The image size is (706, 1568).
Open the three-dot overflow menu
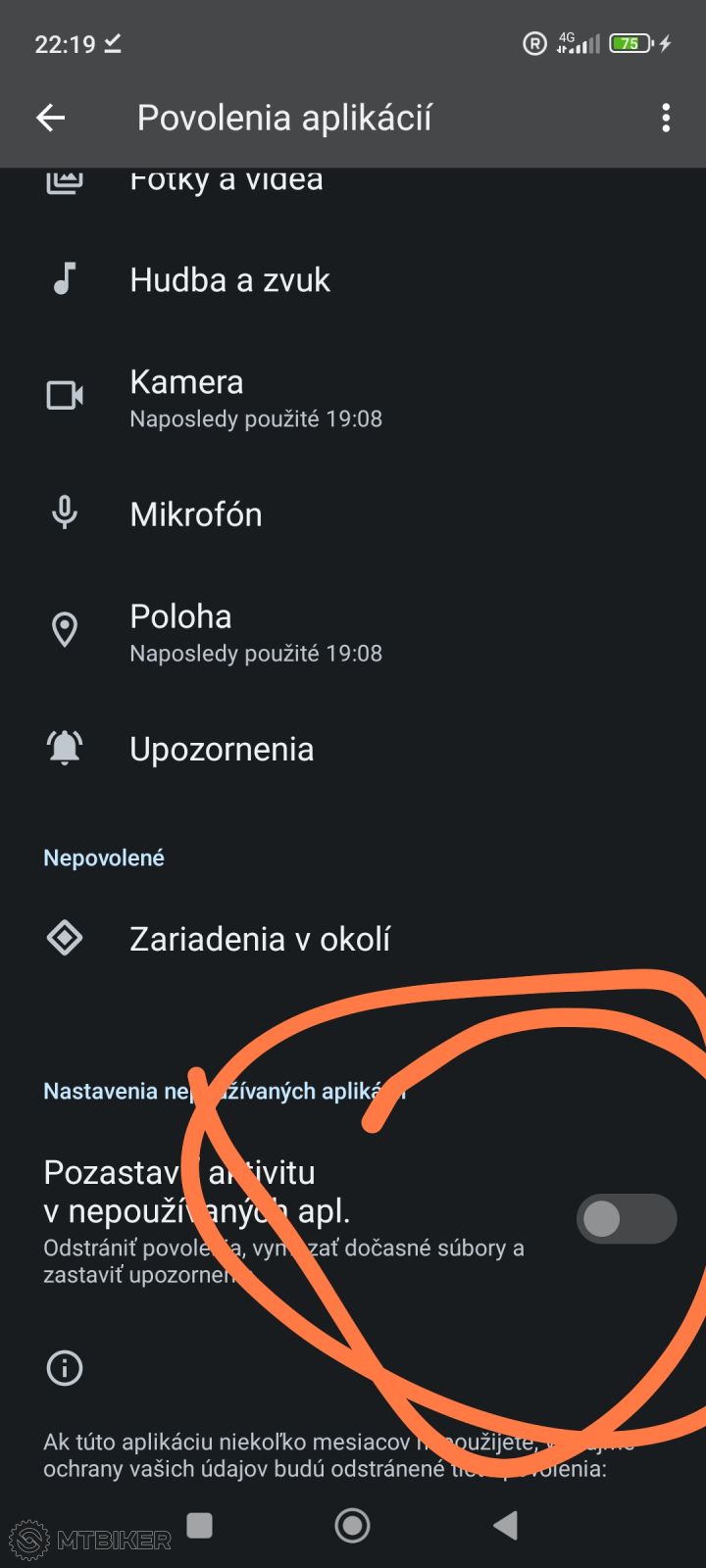[x=666, y=119]
